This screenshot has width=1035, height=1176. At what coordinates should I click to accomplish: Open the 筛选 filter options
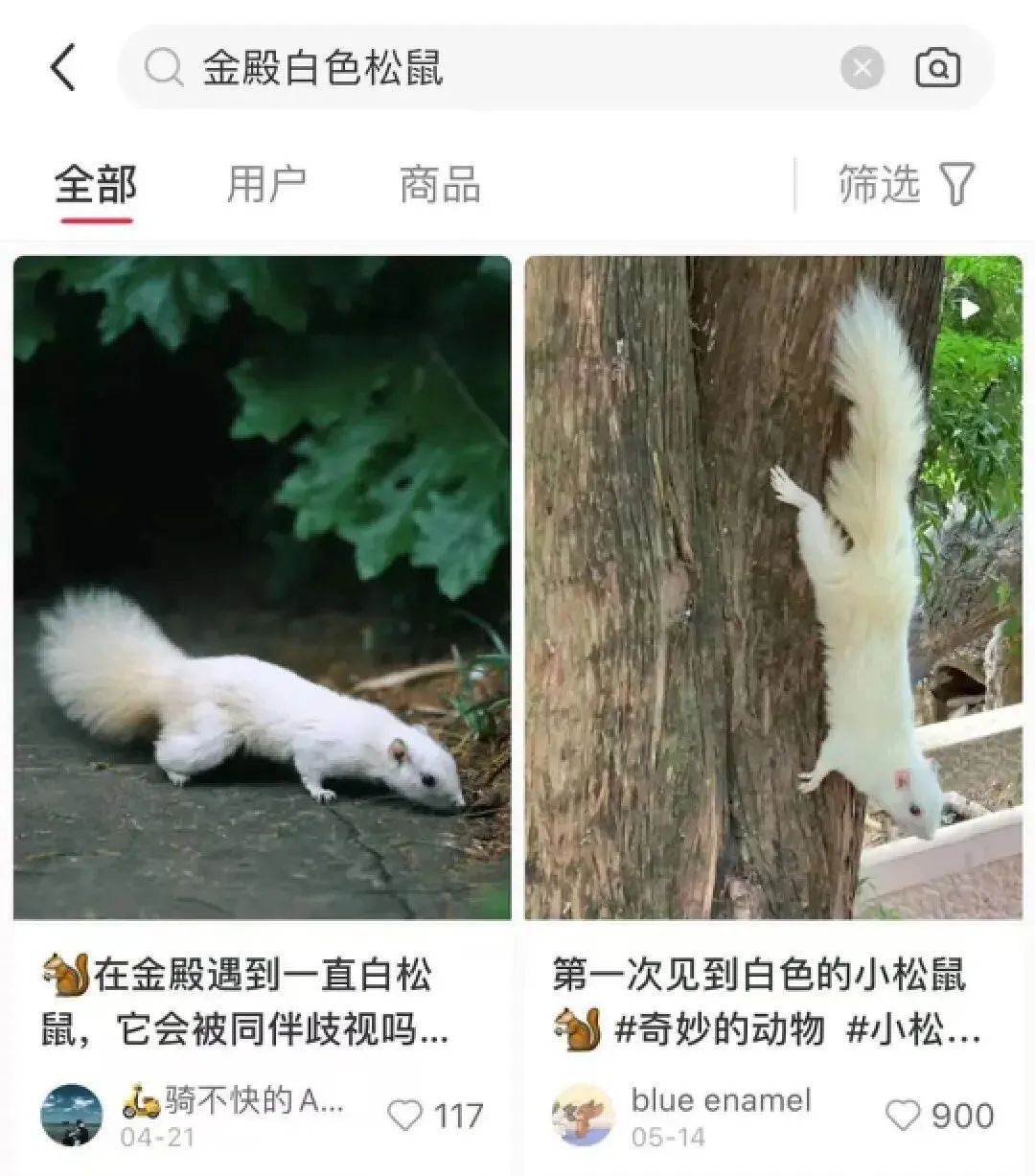(x=879, y=184)
